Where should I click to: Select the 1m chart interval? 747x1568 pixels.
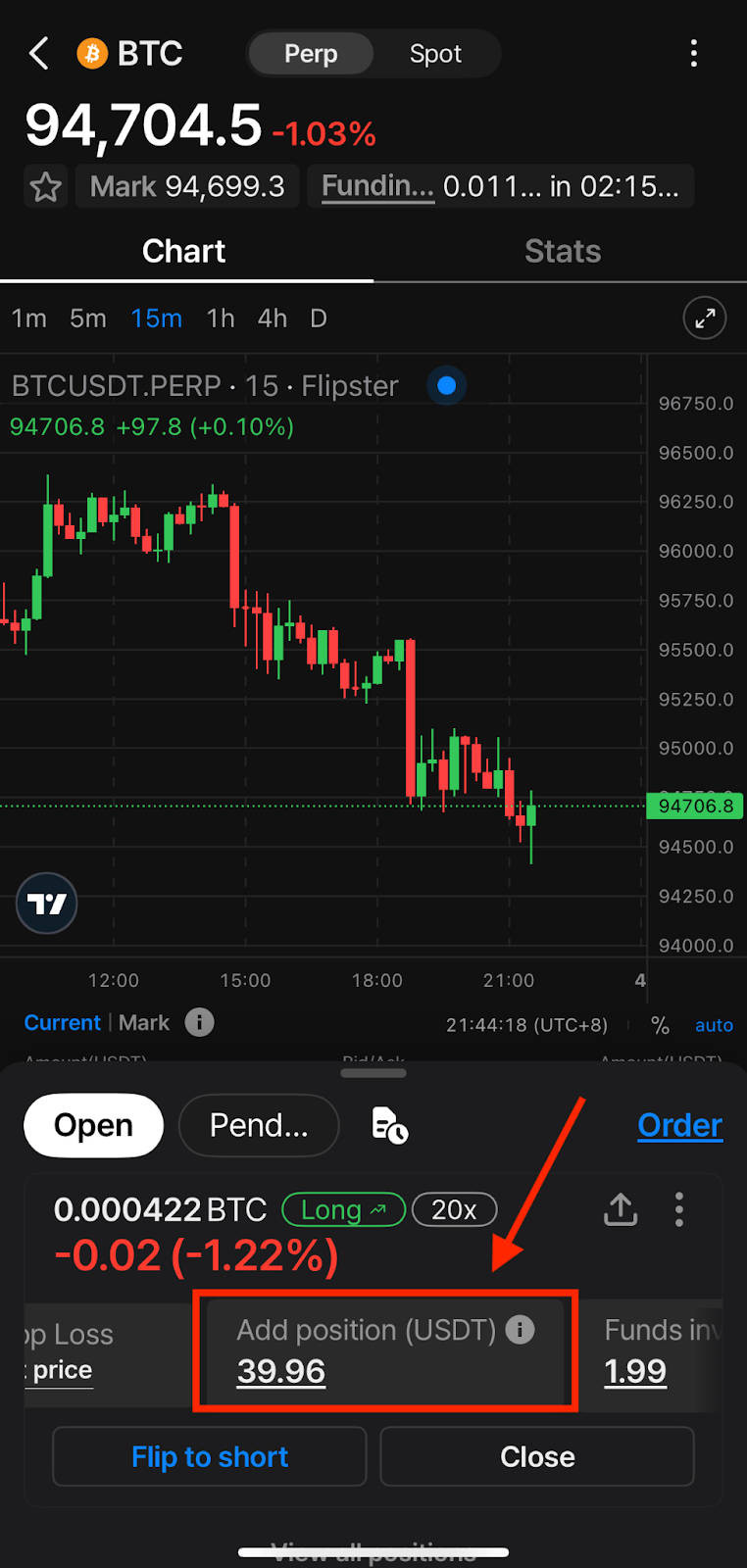28,318
